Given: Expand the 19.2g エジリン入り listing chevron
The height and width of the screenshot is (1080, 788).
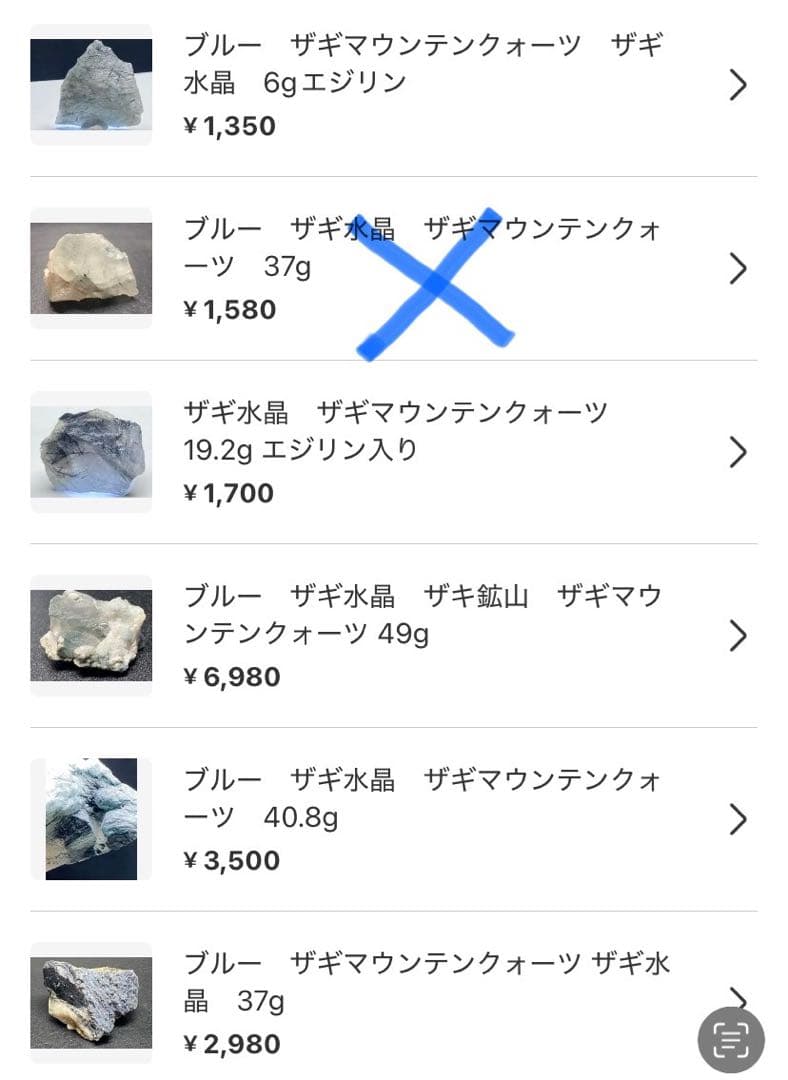Looking at the screenshot, I should [x=737, y=451].
